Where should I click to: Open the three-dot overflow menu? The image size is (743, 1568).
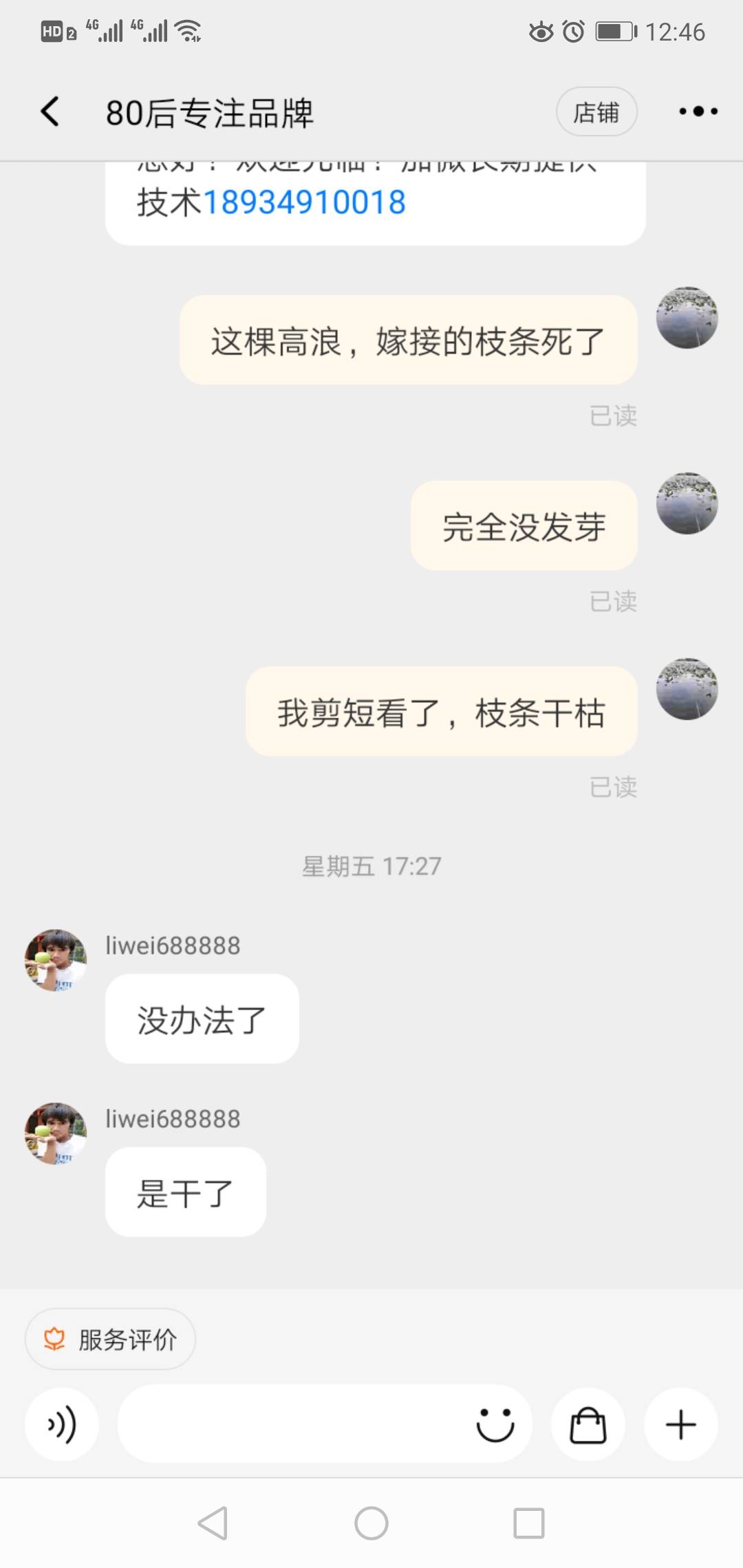coord(698,111)
